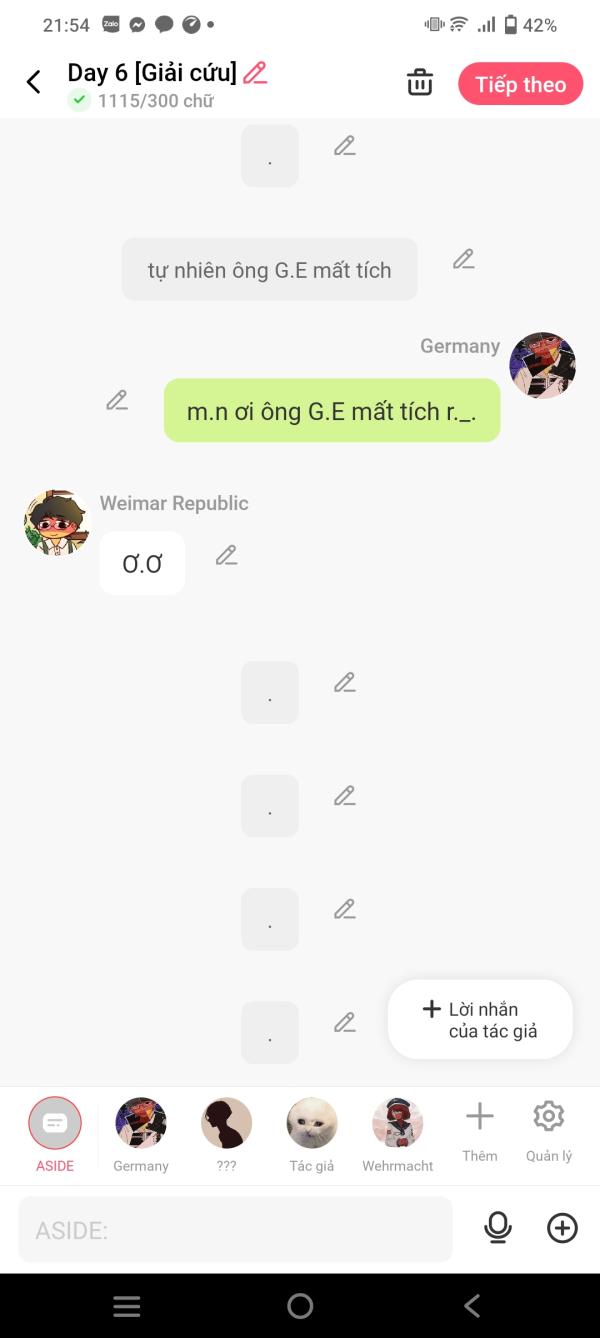
Task: Focus the ASIDE text input field
Action: (235, 1230)
